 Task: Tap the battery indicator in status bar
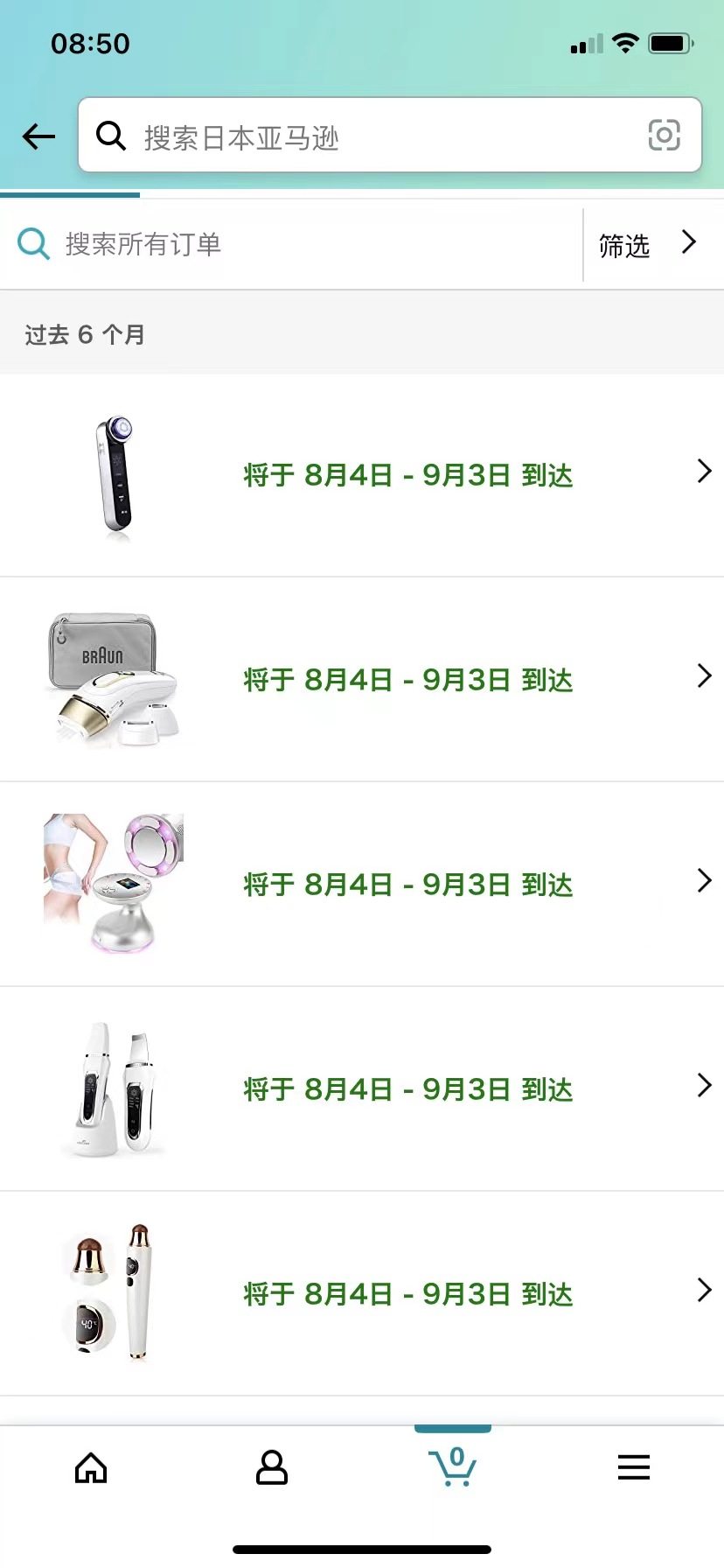(670, 42)
